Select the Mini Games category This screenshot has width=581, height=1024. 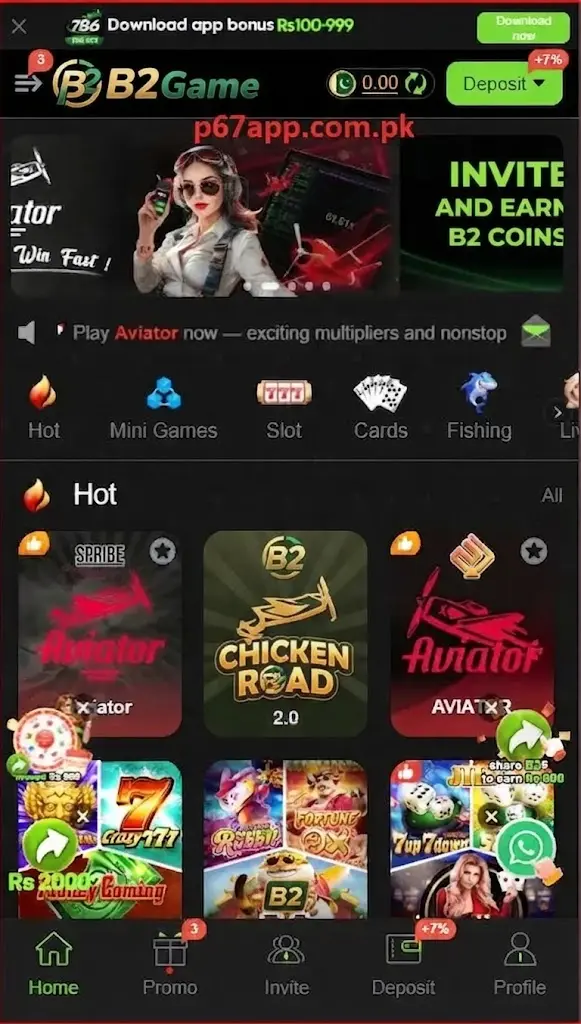[x=163, y=408]
